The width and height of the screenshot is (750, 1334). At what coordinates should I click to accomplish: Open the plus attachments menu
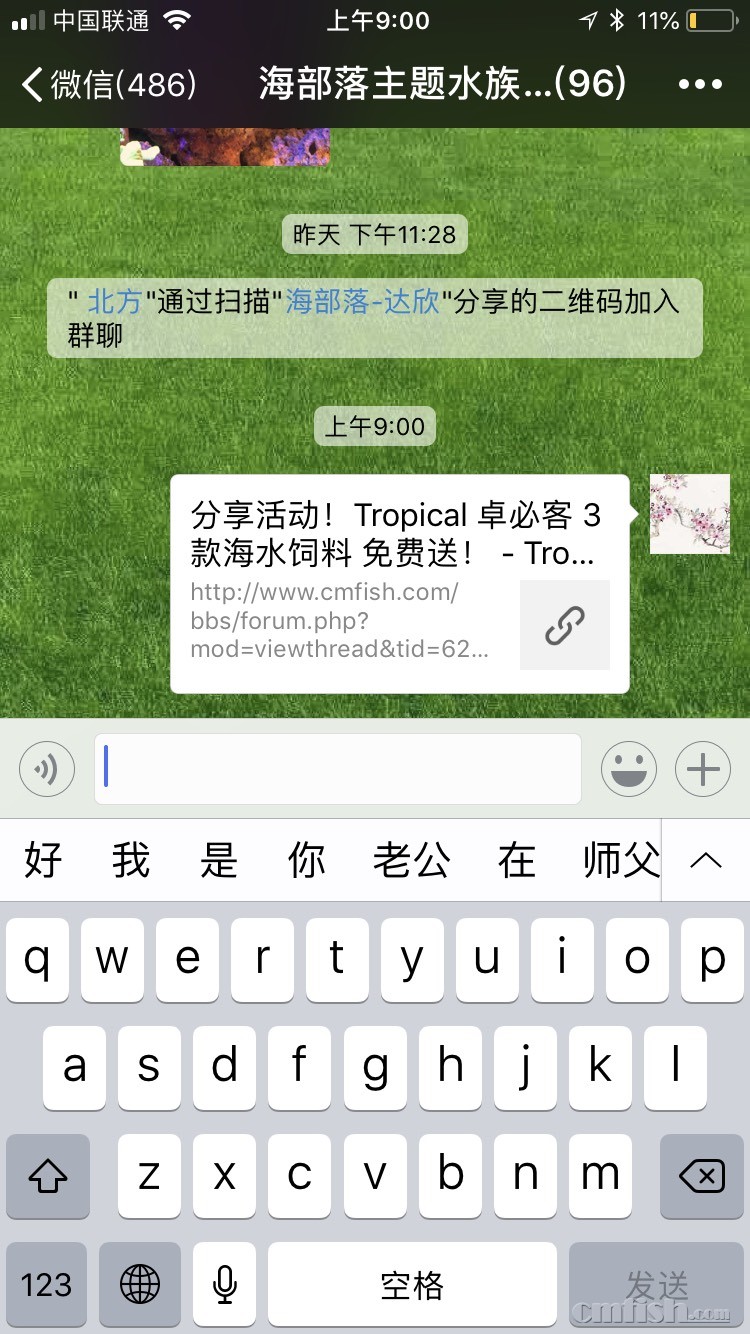[x=703, y=769]
